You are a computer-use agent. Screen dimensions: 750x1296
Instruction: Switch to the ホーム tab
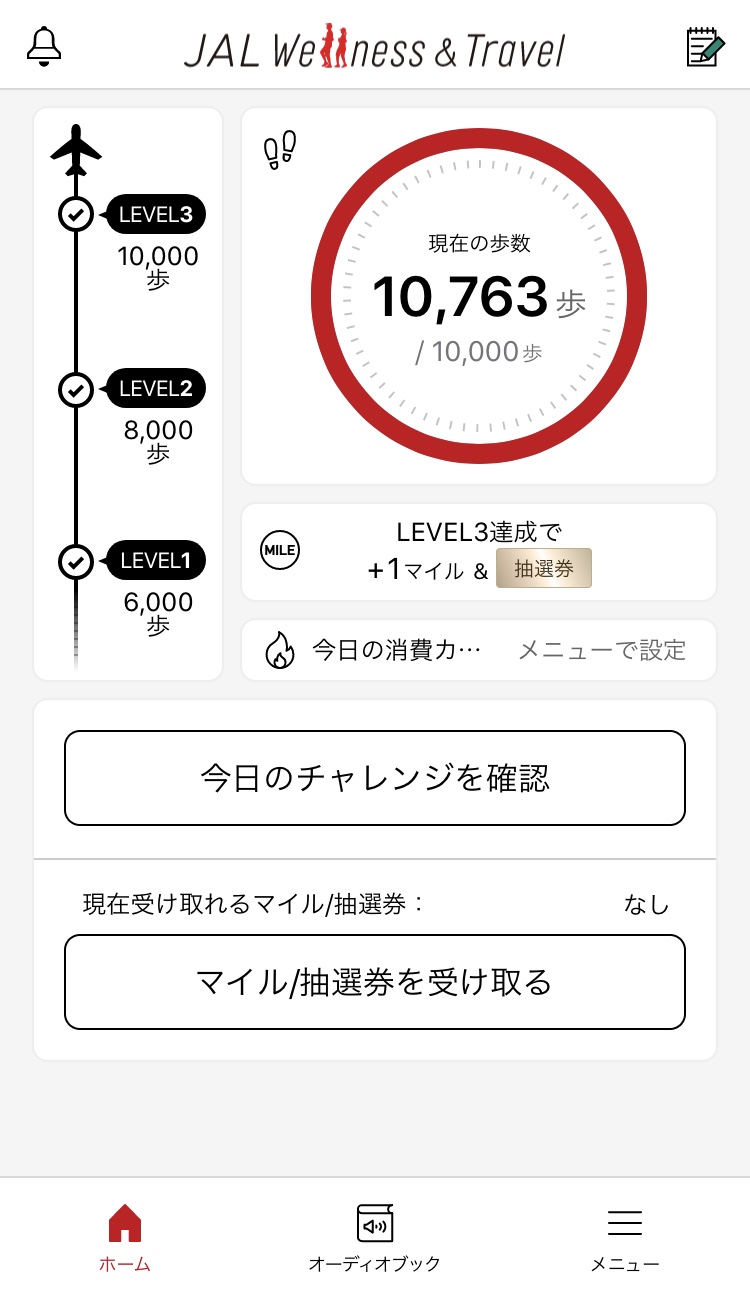click(125, 1238)
